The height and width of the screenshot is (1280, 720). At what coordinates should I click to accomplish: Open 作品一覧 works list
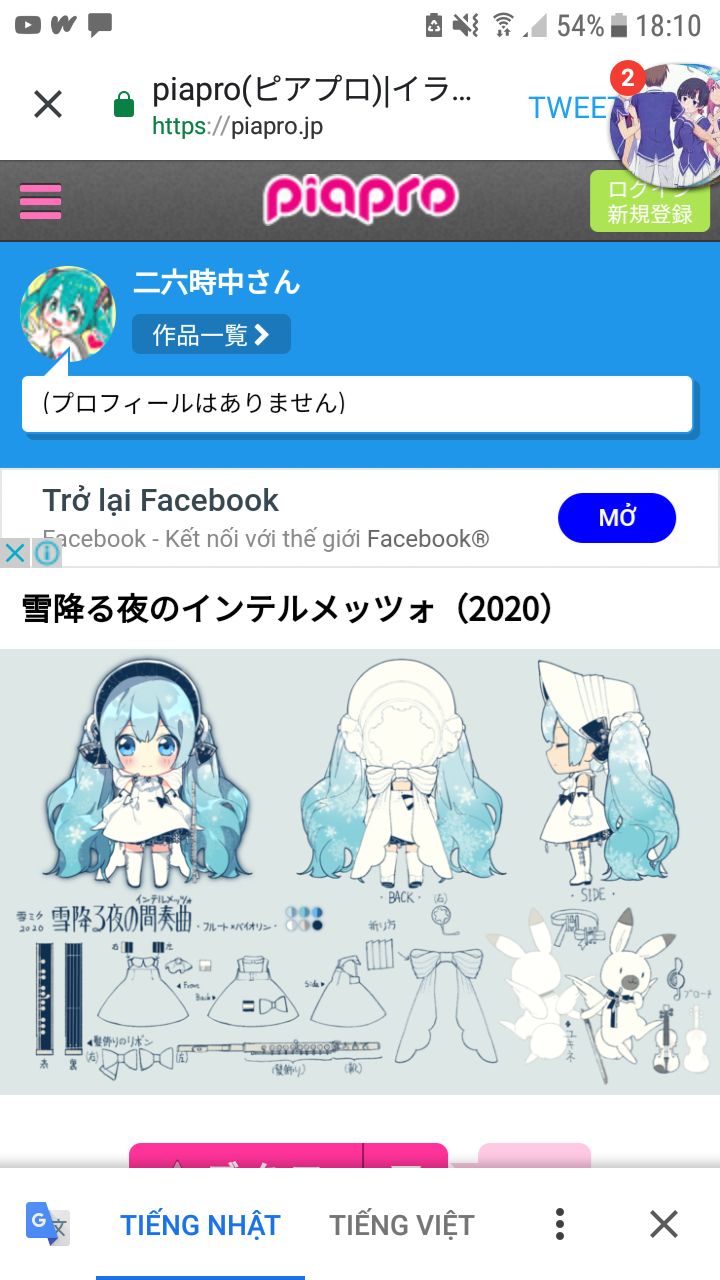click(x=211, y=335)
